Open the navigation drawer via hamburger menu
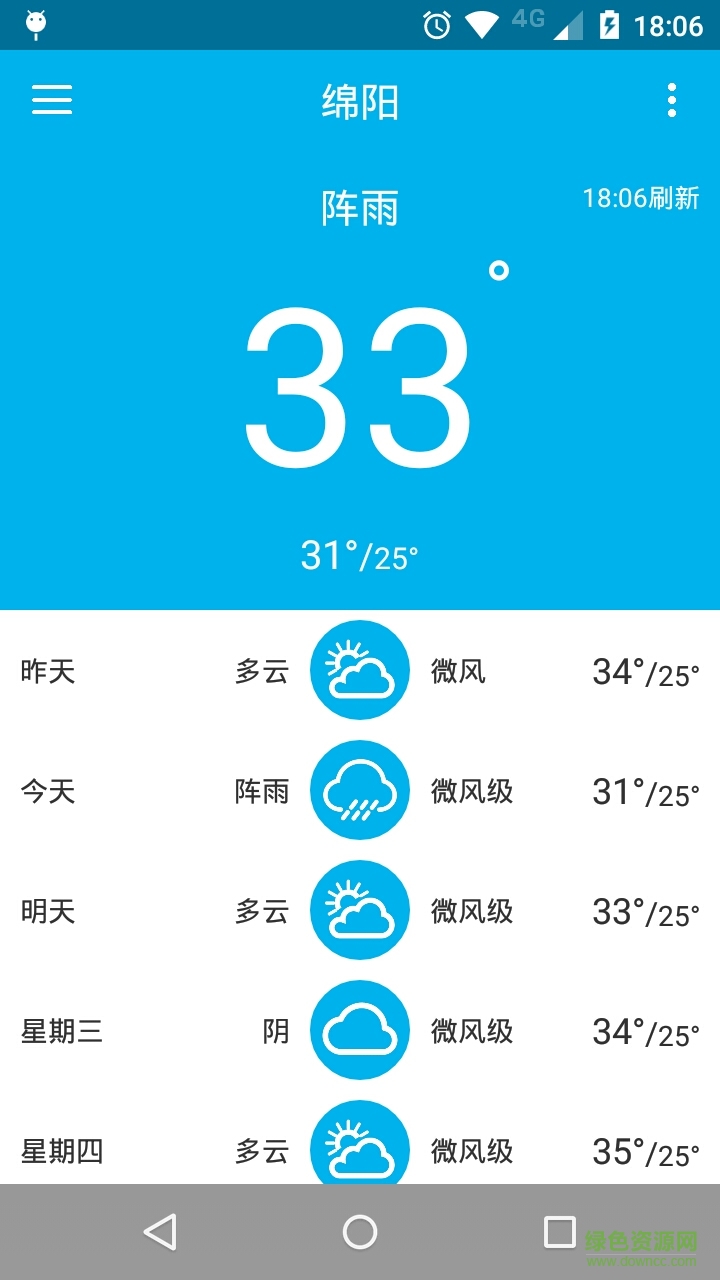720x1280 pixels. (x=52, y=101)
